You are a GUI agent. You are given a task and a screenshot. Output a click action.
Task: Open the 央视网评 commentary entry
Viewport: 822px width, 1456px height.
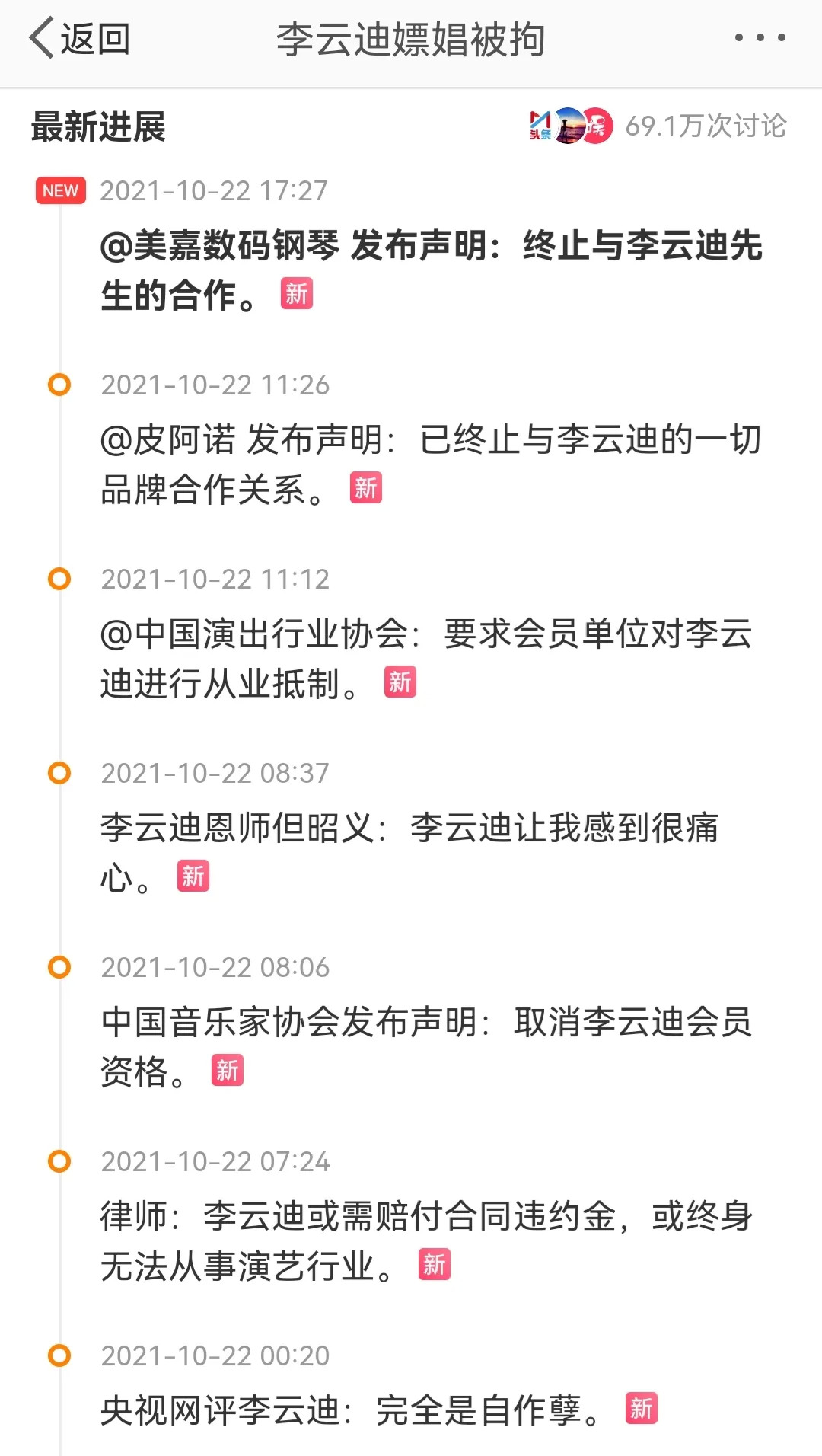point(350,1410)
